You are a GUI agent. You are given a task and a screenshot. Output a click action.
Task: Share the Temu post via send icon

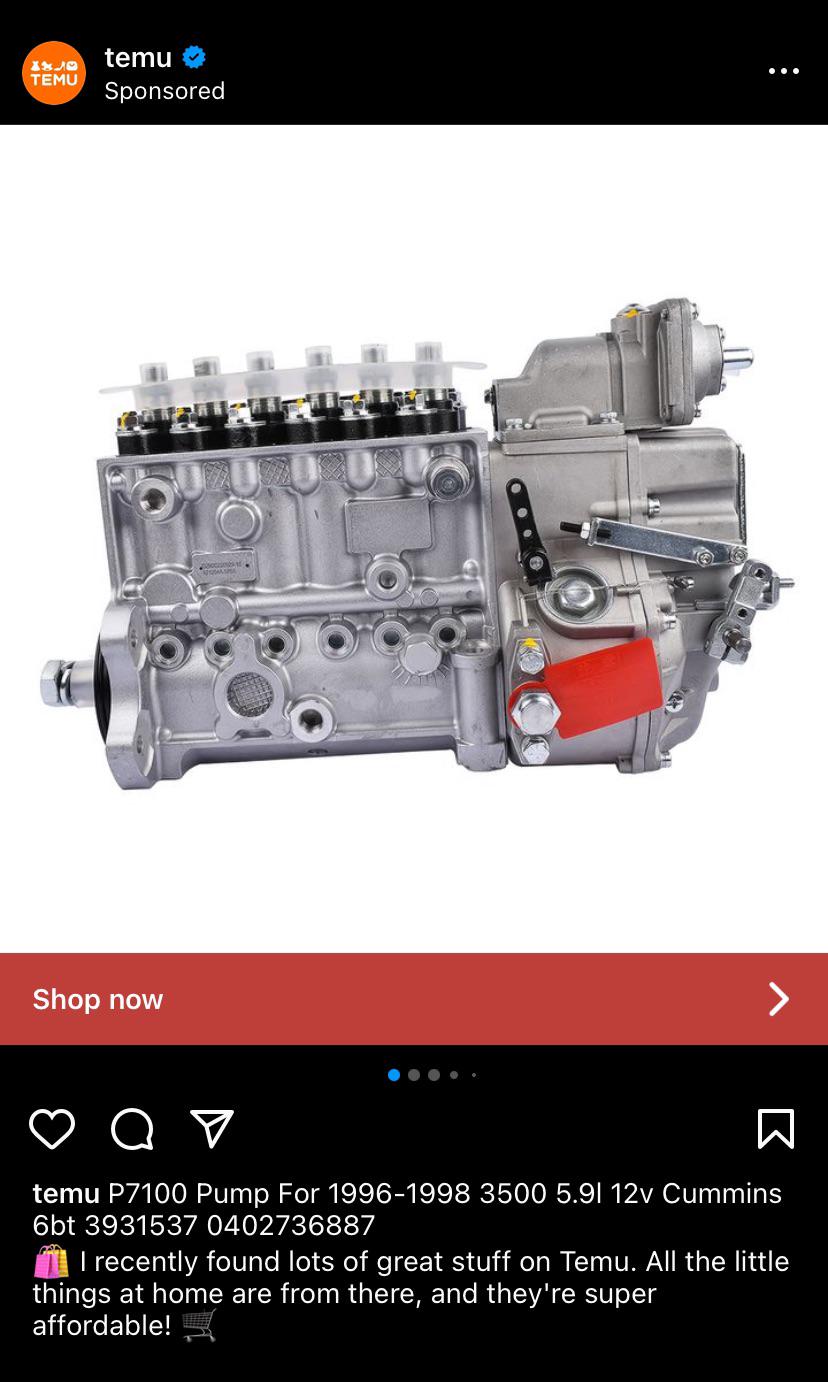coord(212,1129)
